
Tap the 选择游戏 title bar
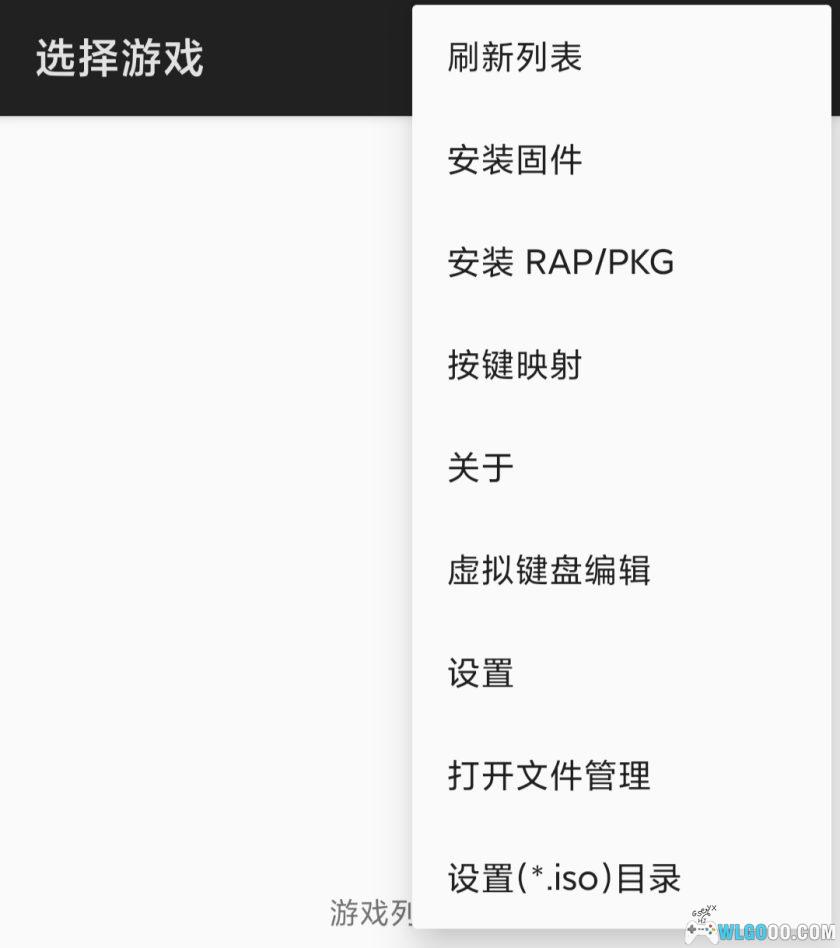[120, 58]
